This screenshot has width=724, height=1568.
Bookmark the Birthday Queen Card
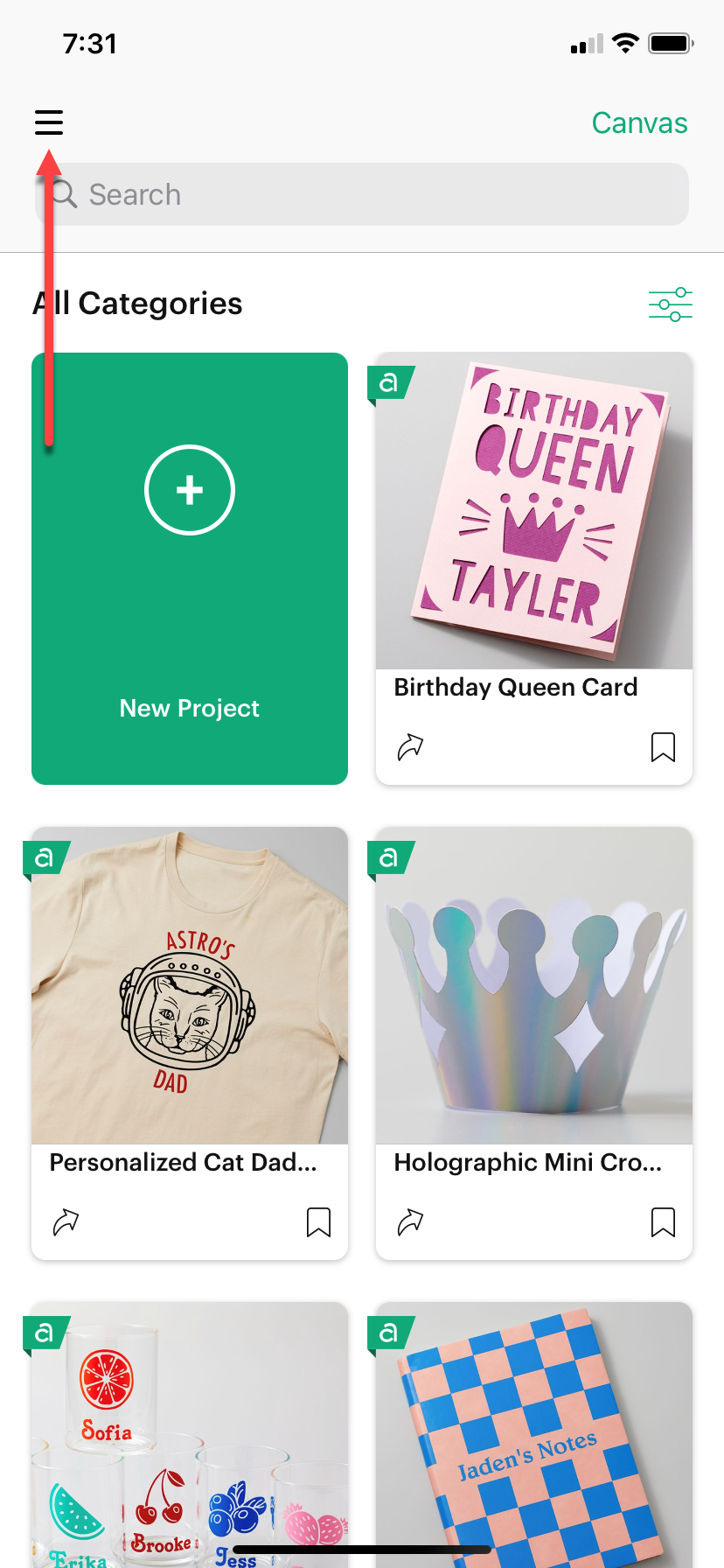pyautogui.click(x=663, y=747)
